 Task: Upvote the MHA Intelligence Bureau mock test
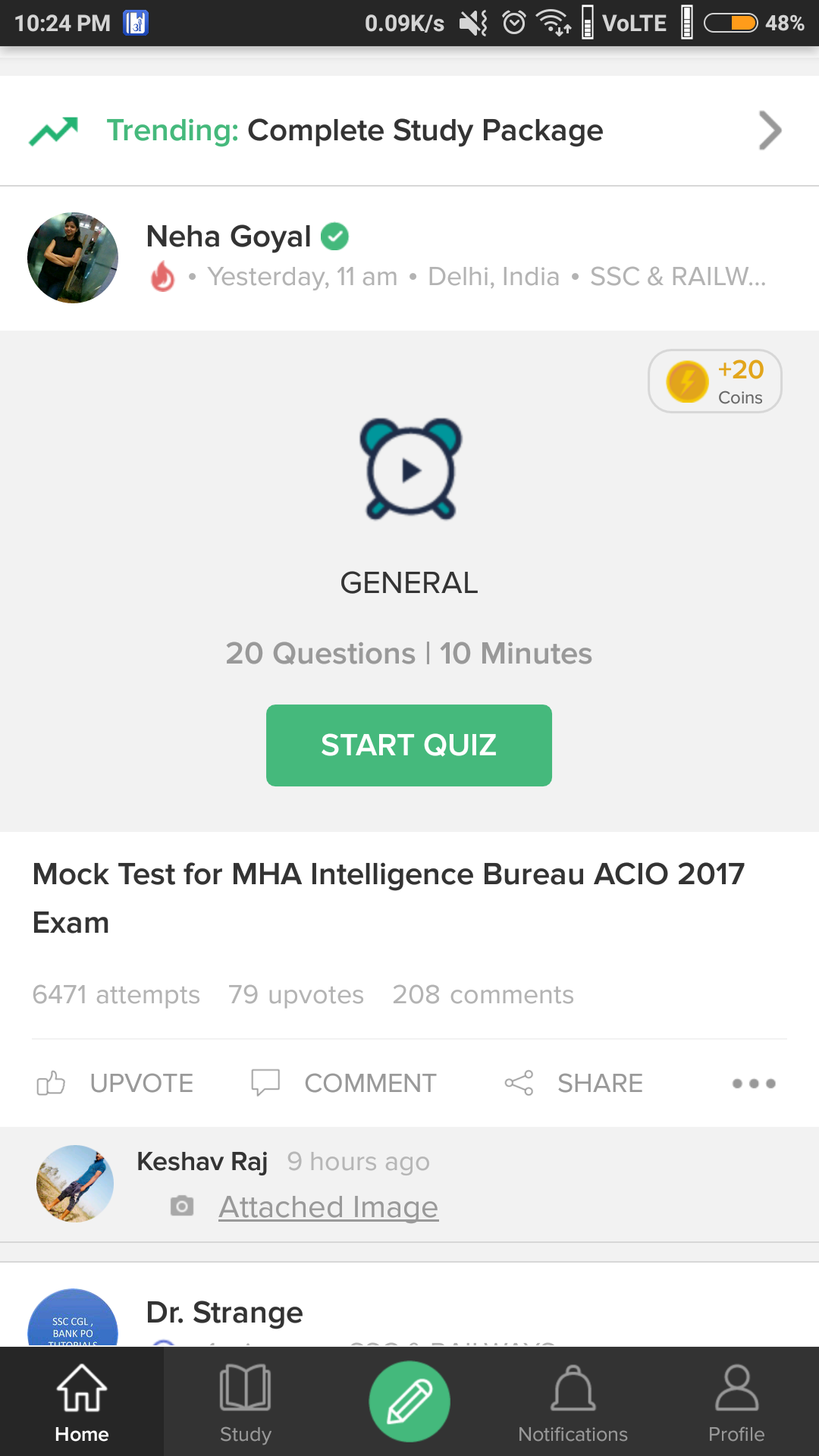tap(115, 1083)
